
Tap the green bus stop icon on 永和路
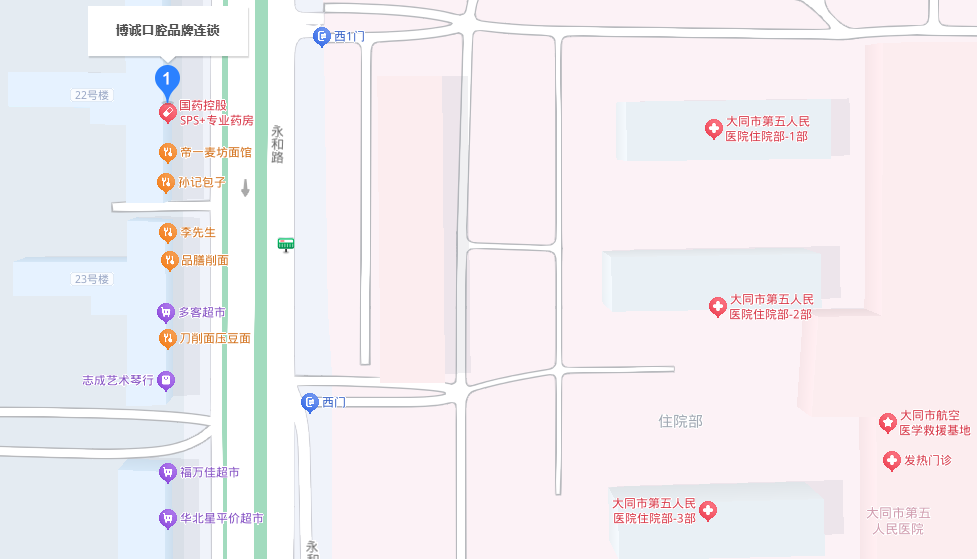pos(286,243)
